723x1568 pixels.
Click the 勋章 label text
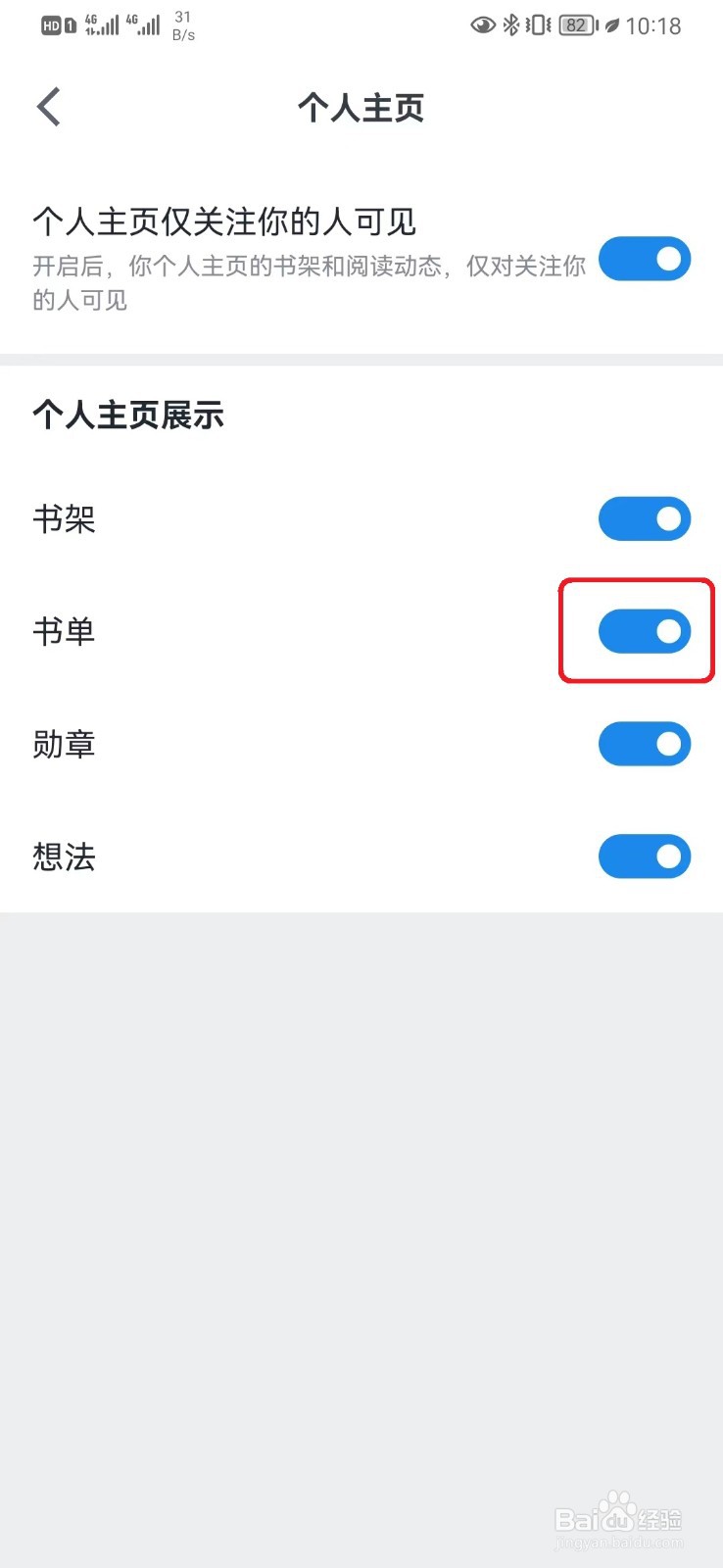click(x=63, y=744)
